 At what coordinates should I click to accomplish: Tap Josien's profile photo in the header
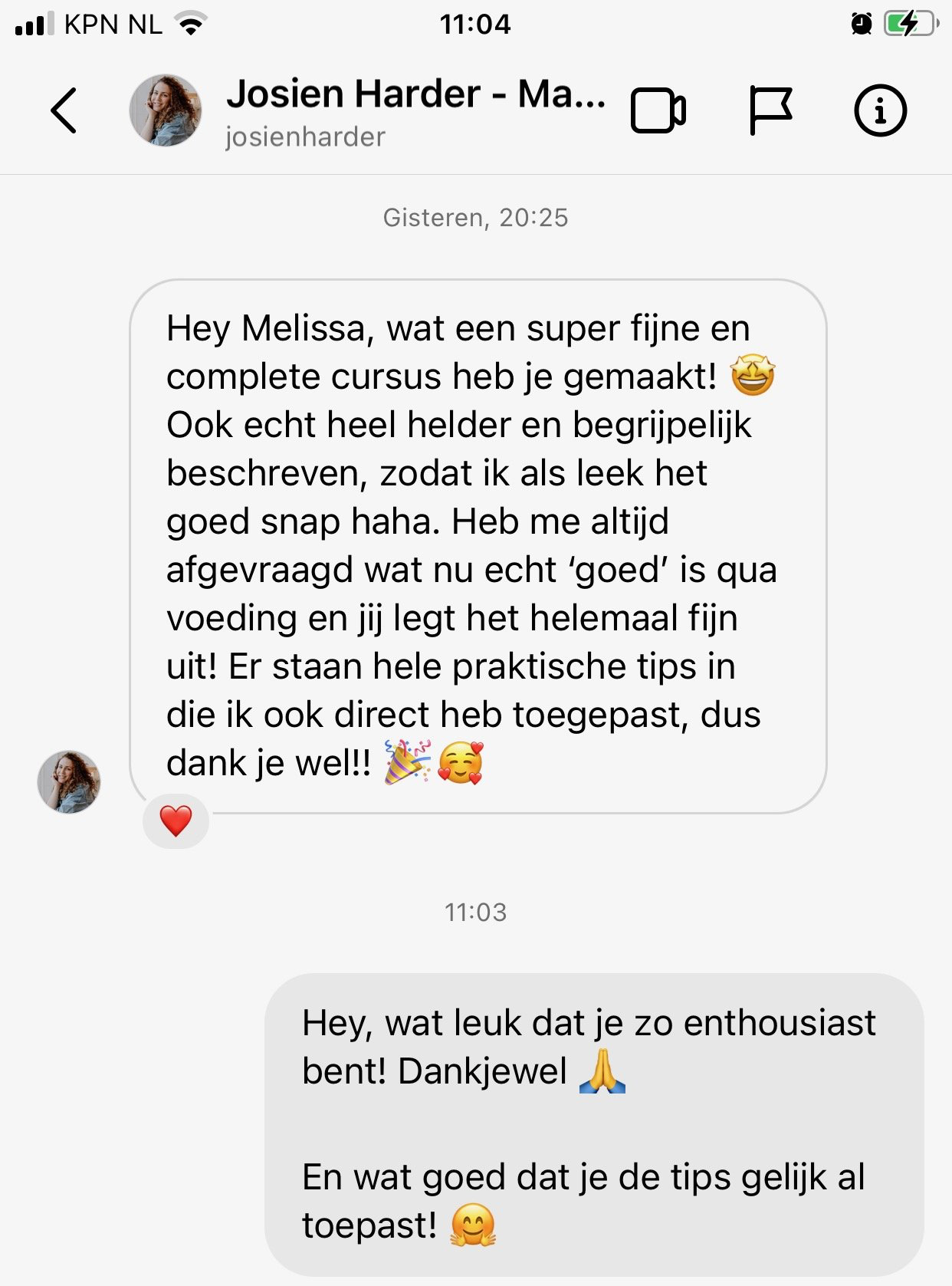pyautogui.click(x=166, y=110)
